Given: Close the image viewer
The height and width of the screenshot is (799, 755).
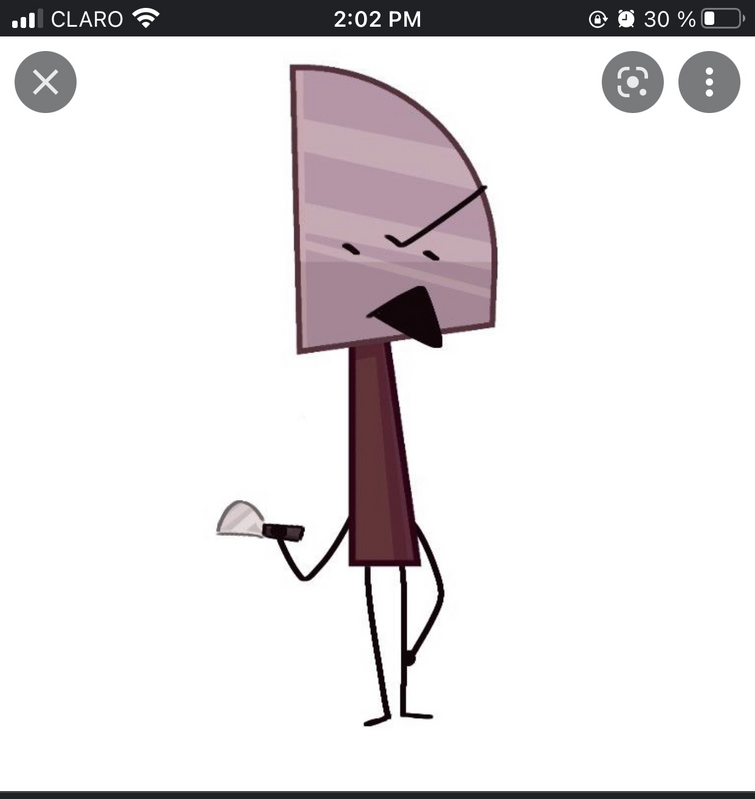Looking at the screenshot, I should click(46, 82).
